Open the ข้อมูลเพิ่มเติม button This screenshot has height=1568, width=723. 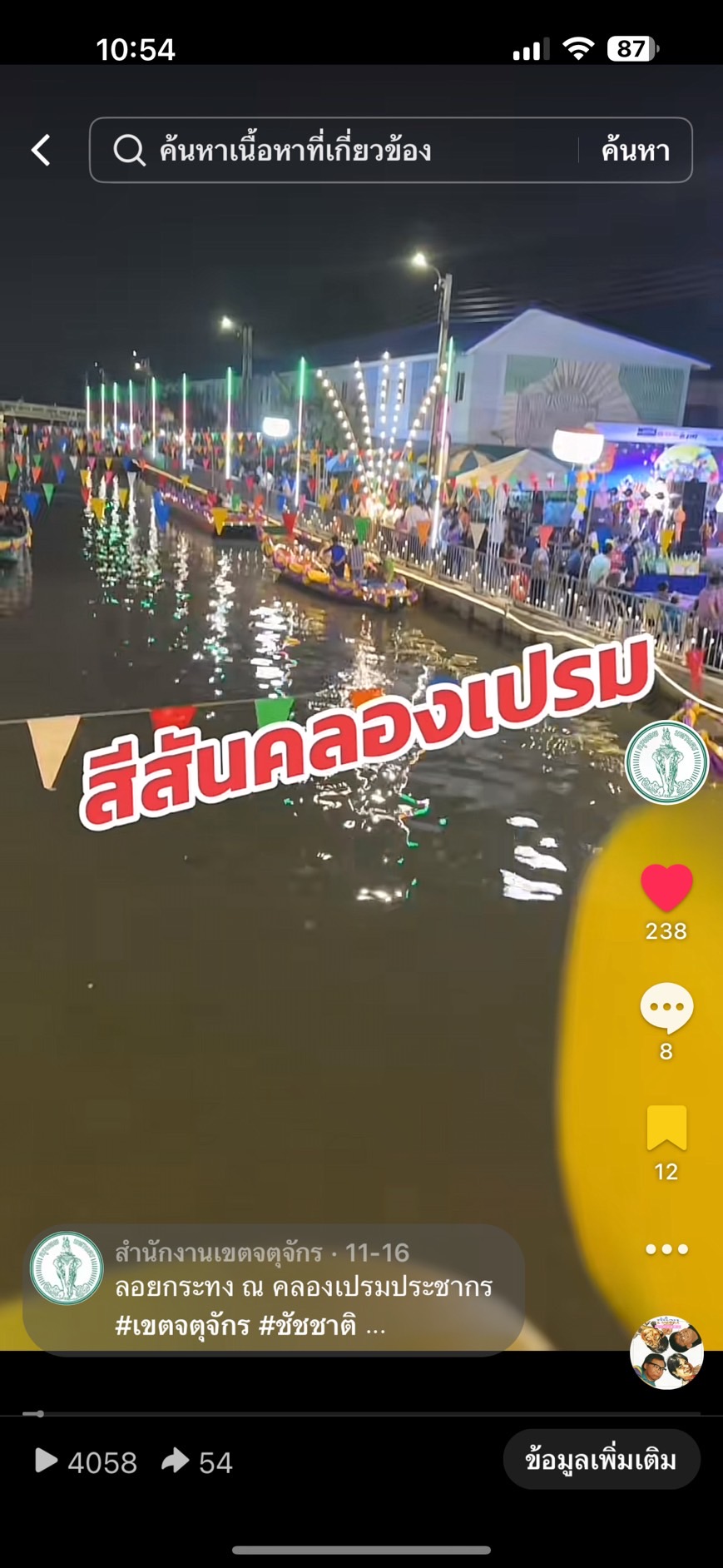click(x=601, y=1460)
